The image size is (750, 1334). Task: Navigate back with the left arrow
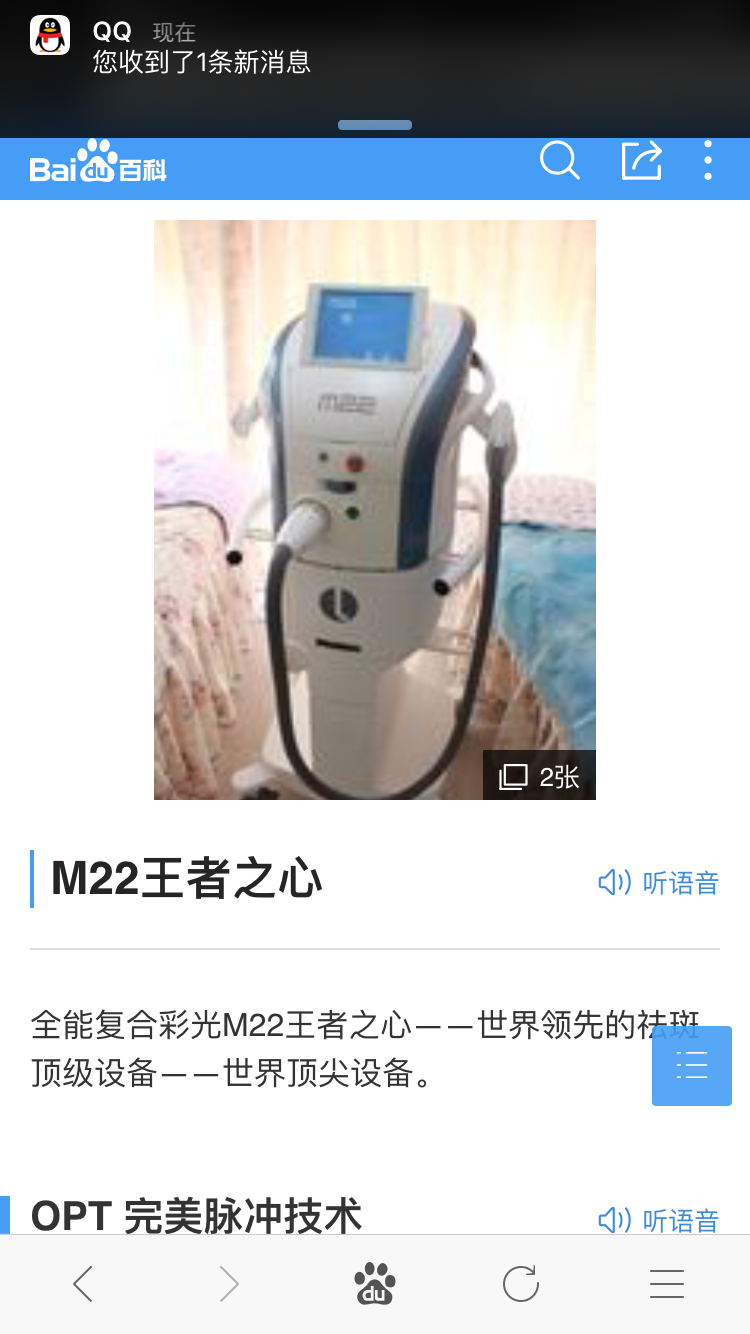(83, 1283)
